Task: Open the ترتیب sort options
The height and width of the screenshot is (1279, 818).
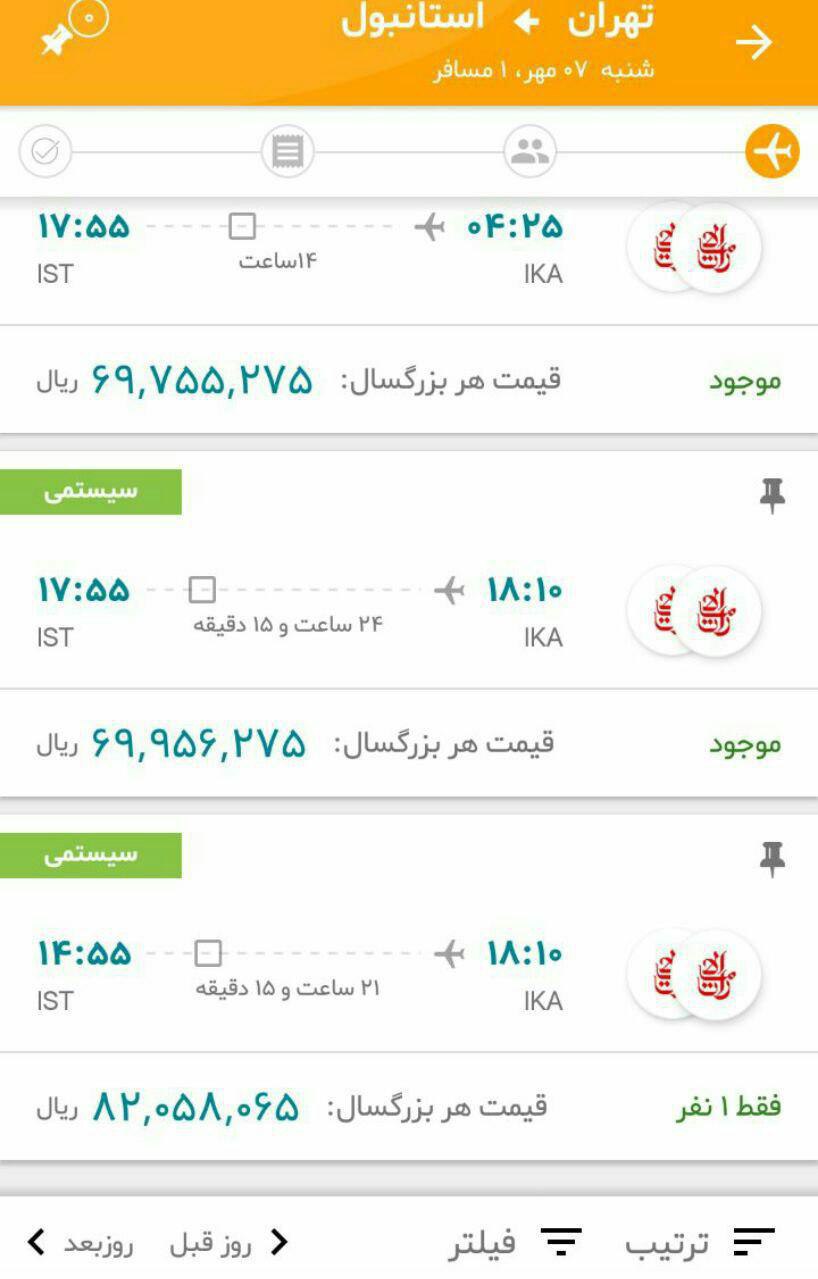Action: (x=700, y=1242)
